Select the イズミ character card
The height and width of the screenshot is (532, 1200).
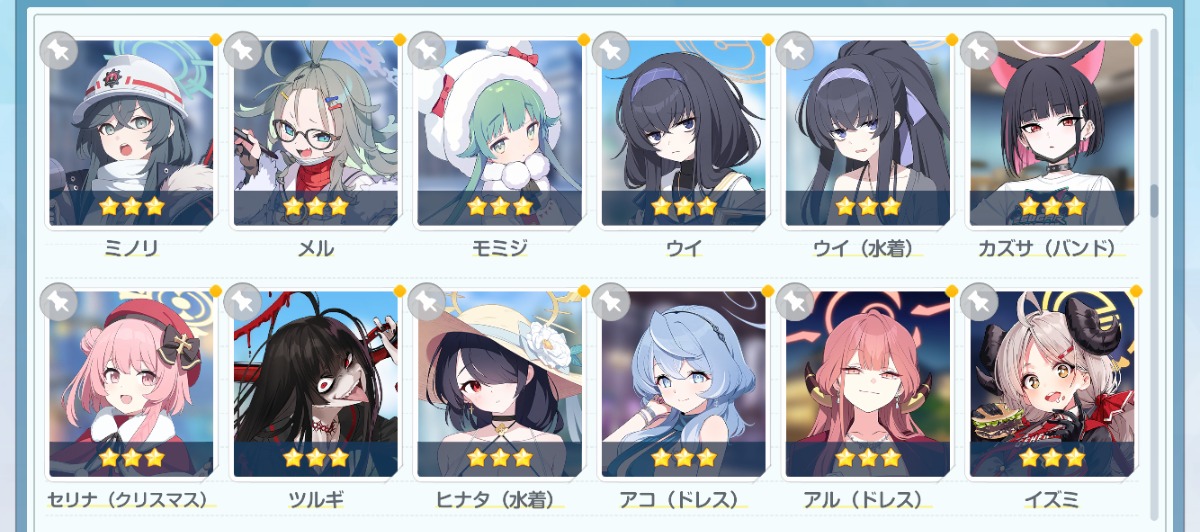coord(1051,385)
